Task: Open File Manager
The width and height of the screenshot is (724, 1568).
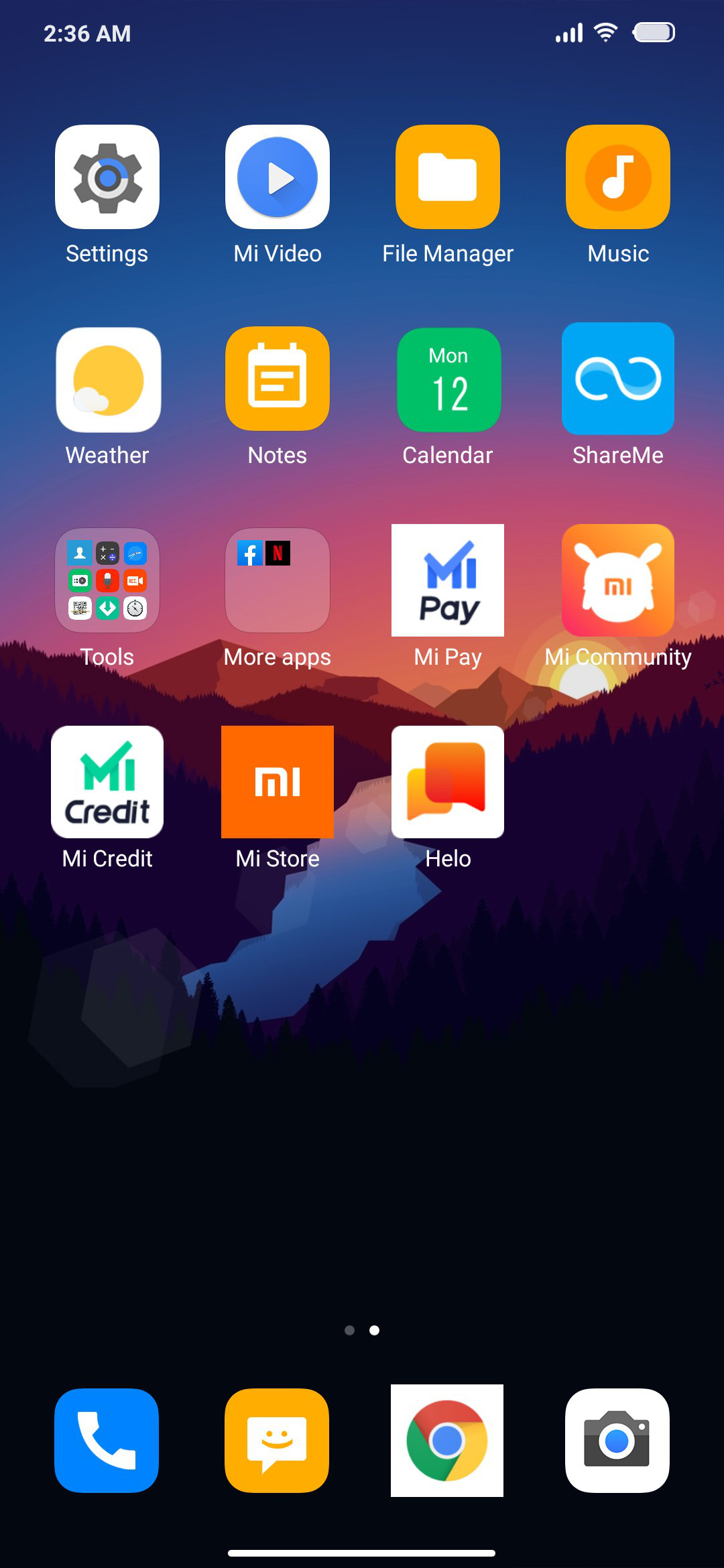Action: (x=448, y=177)
